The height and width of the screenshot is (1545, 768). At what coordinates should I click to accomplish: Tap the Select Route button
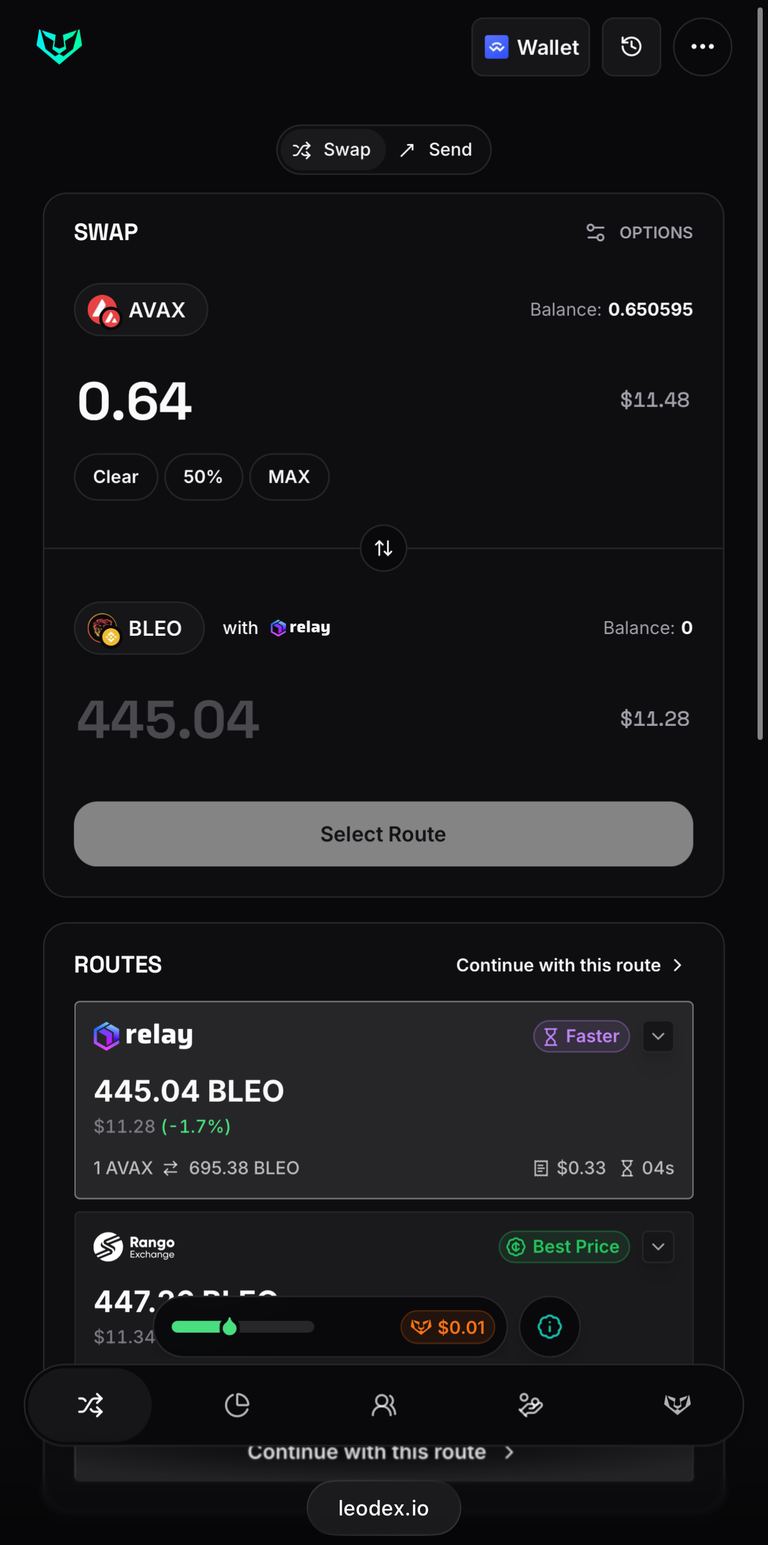(x=383, y=834)
